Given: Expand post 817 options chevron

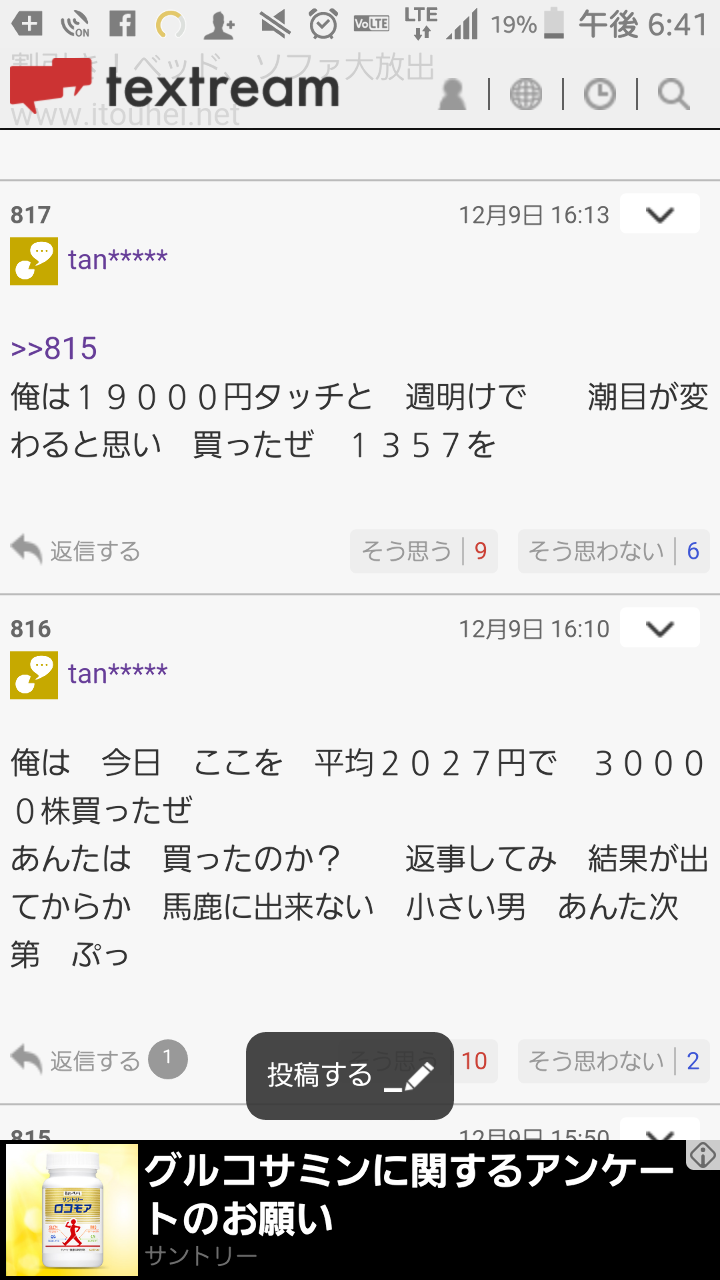Looking at the screenshot, I should (x=659, y=213).
